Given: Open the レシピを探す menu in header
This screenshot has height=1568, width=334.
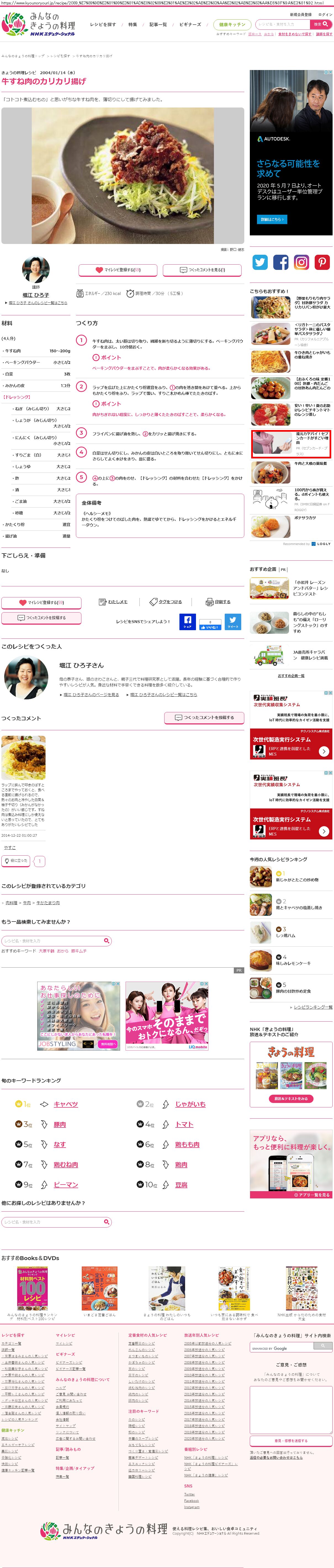Looking at the screenshot, I should (102, 24).
